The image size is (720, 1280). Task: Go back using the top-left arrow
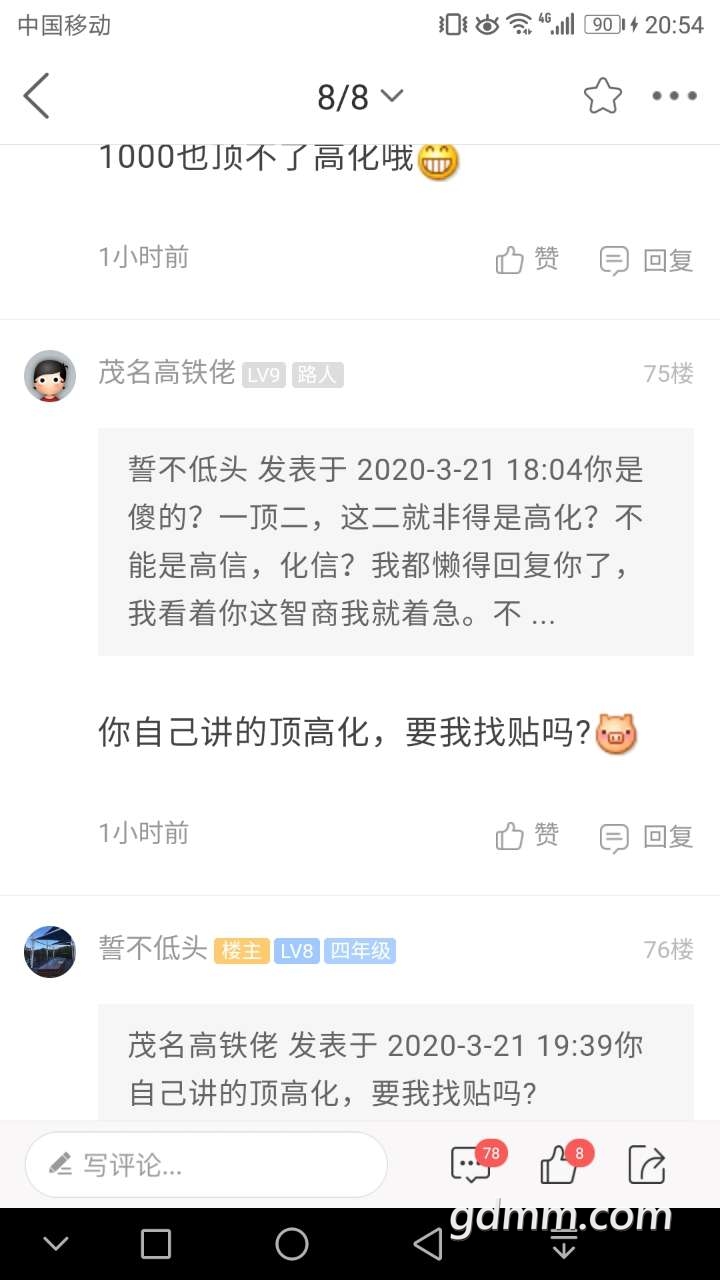point(37,97)
